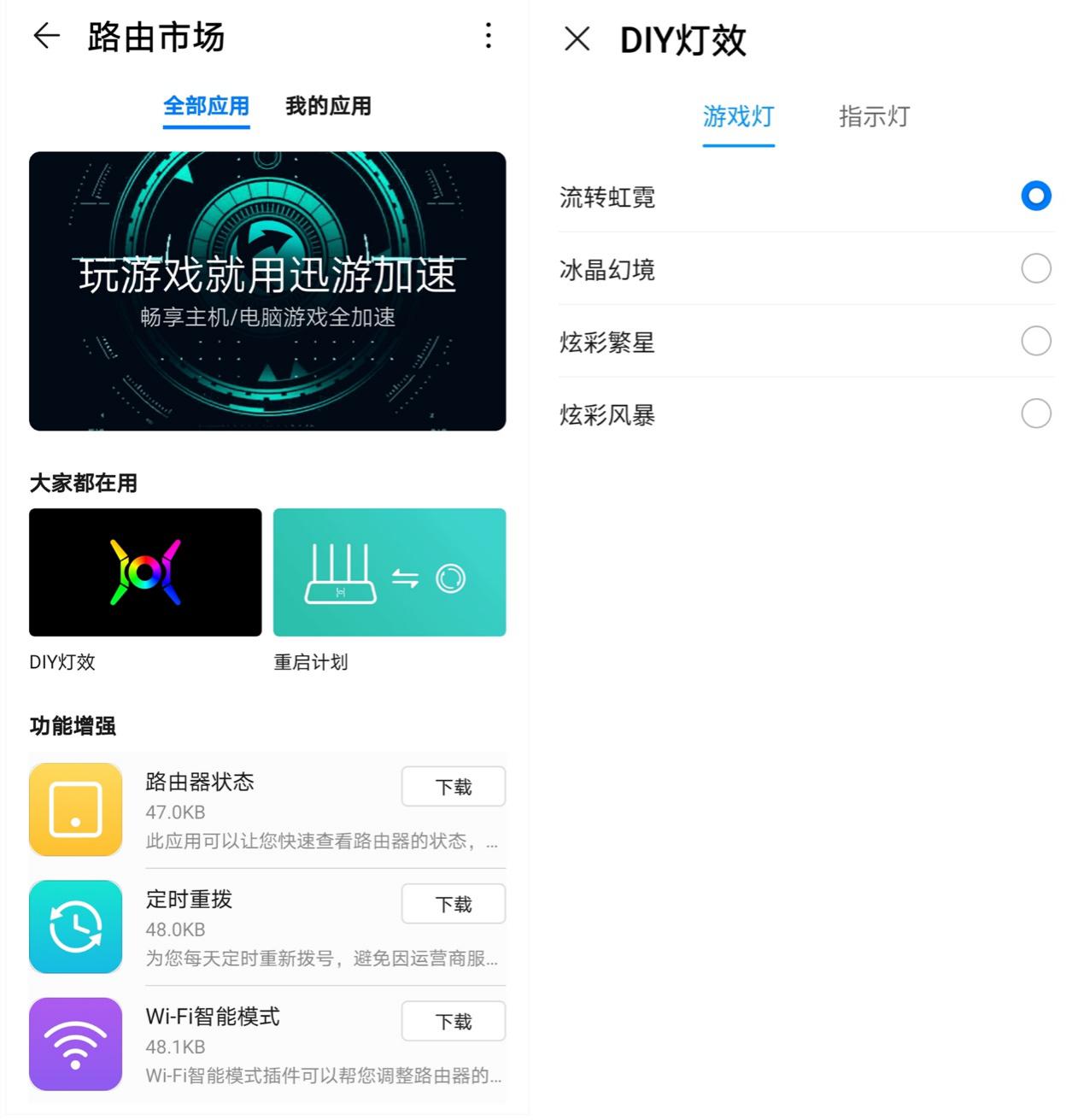1084x1120 pixels.
Task: Click the Wi-Fi智能模式 purple icon
Action: pyautogui.click(x=75, y=1044)
